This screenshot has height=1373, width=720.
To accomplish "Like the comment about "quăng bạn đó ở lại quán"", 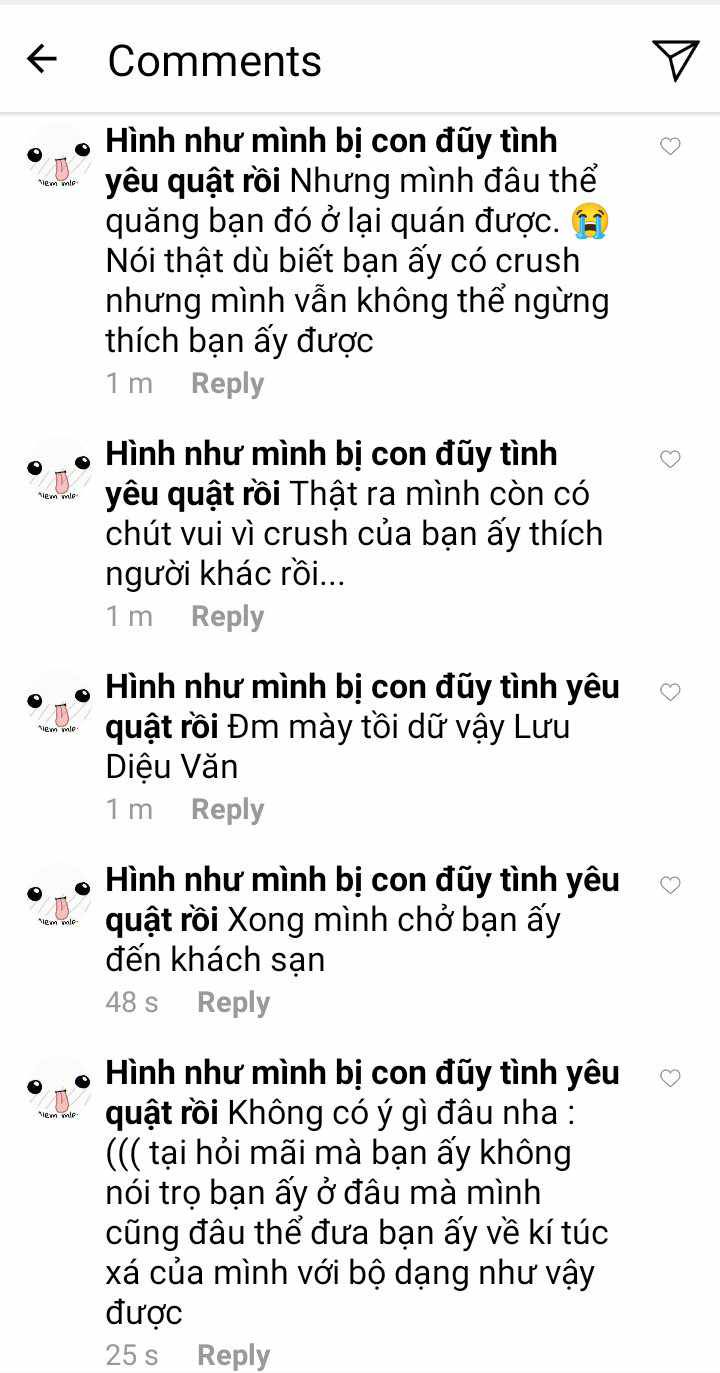I will point(670,146).
